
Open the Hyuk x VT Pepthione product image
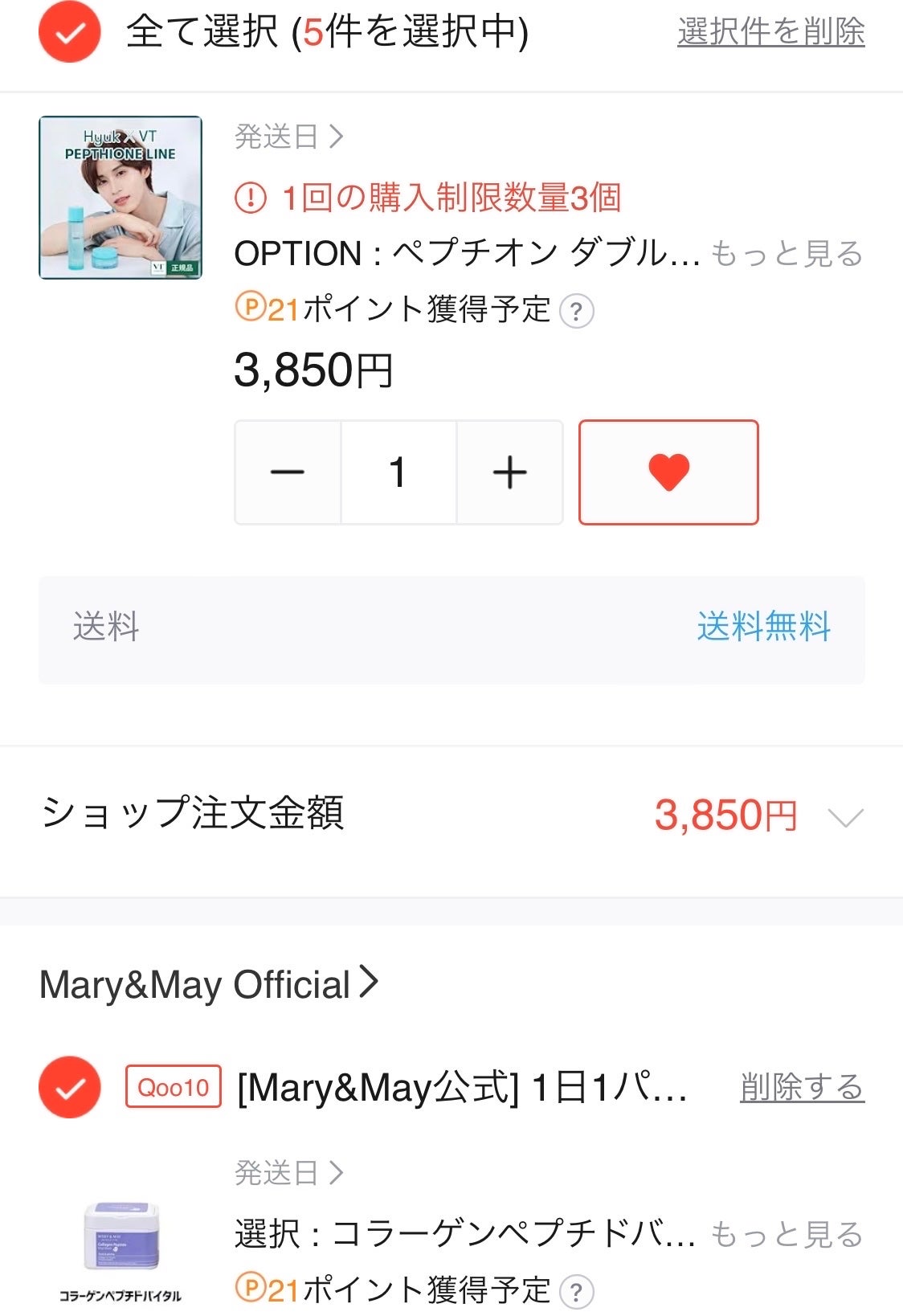click(121, 198)
